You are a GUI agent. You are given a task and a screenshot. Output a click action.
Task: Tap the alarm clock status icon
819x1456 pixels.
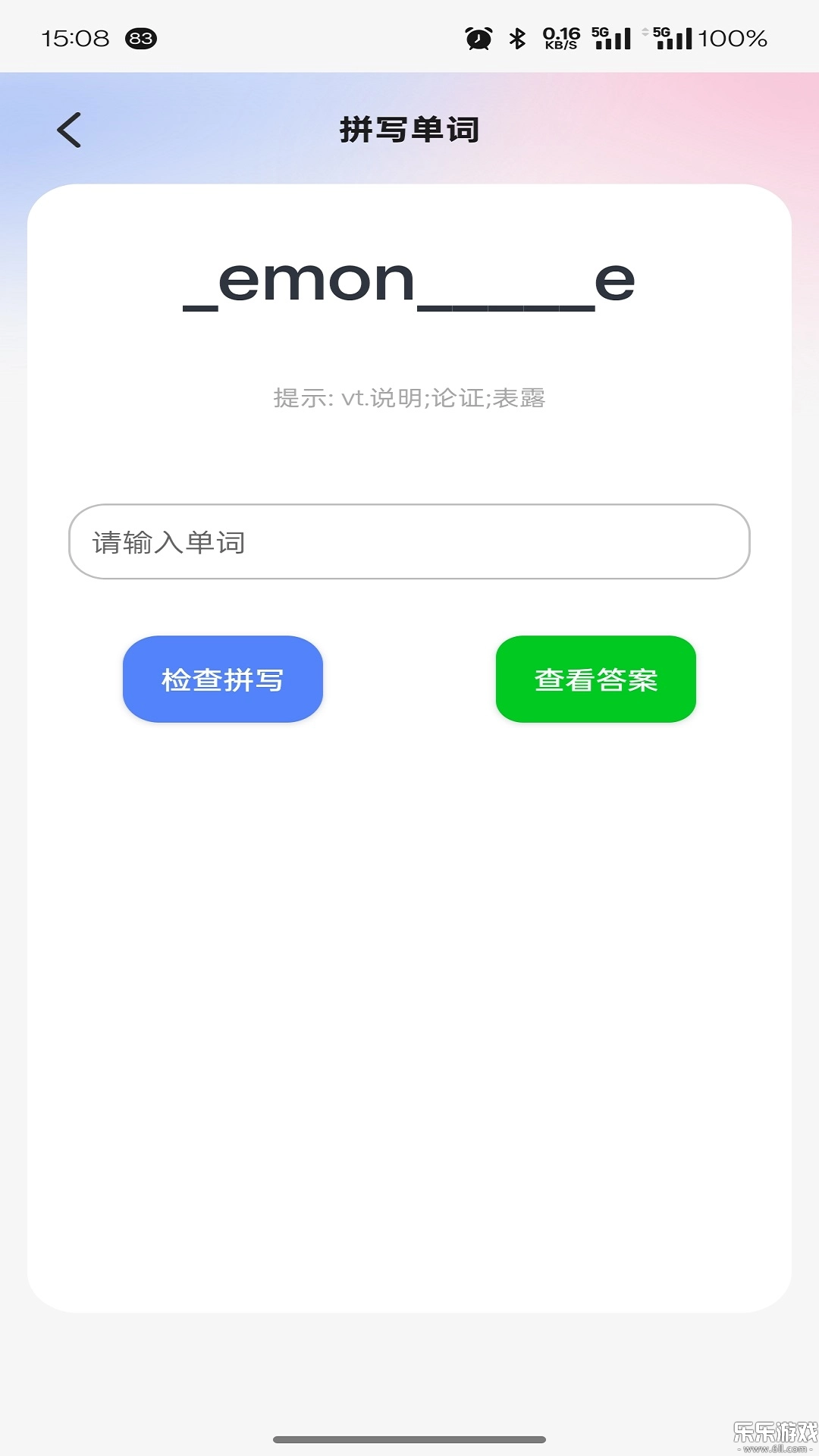pos(476,36)
